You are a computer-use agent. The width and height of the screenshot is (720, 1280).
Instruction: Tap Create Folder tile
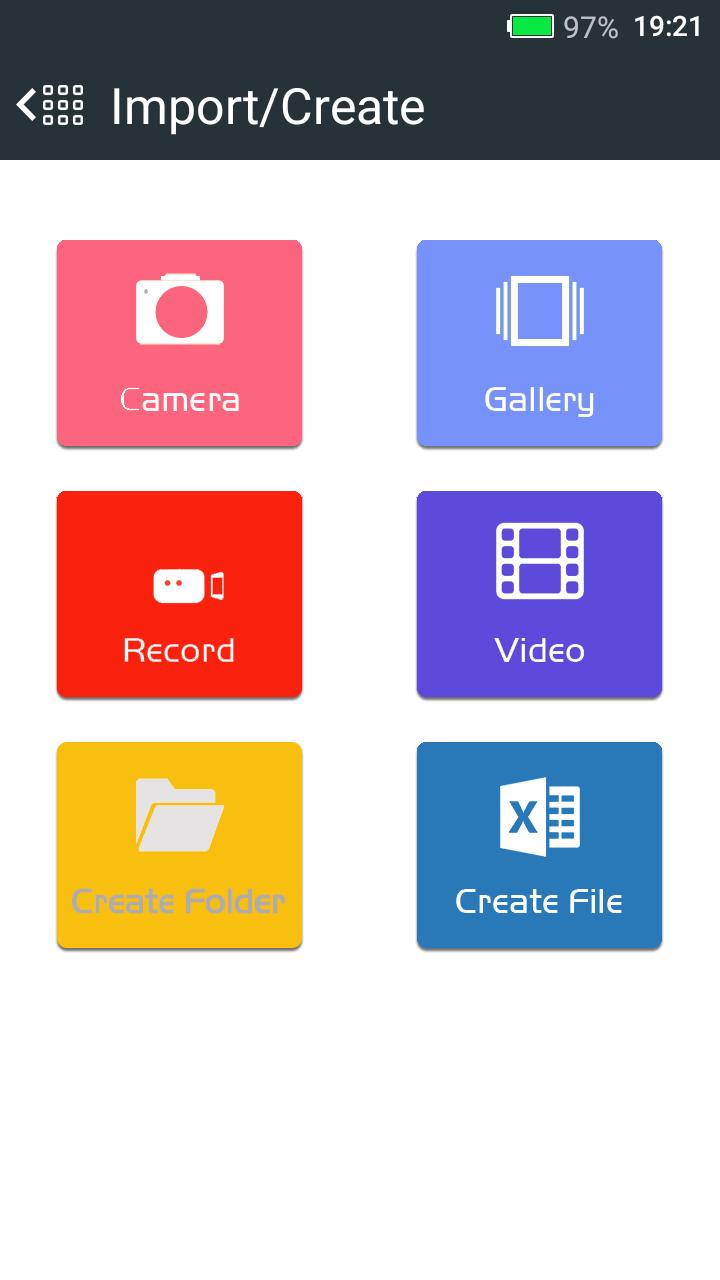point(179,845)
